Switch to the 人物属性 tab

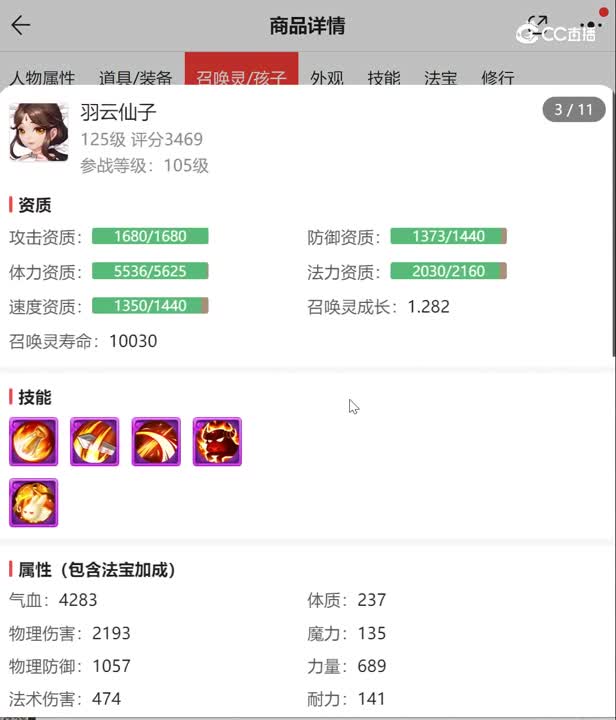coord(43,77)
